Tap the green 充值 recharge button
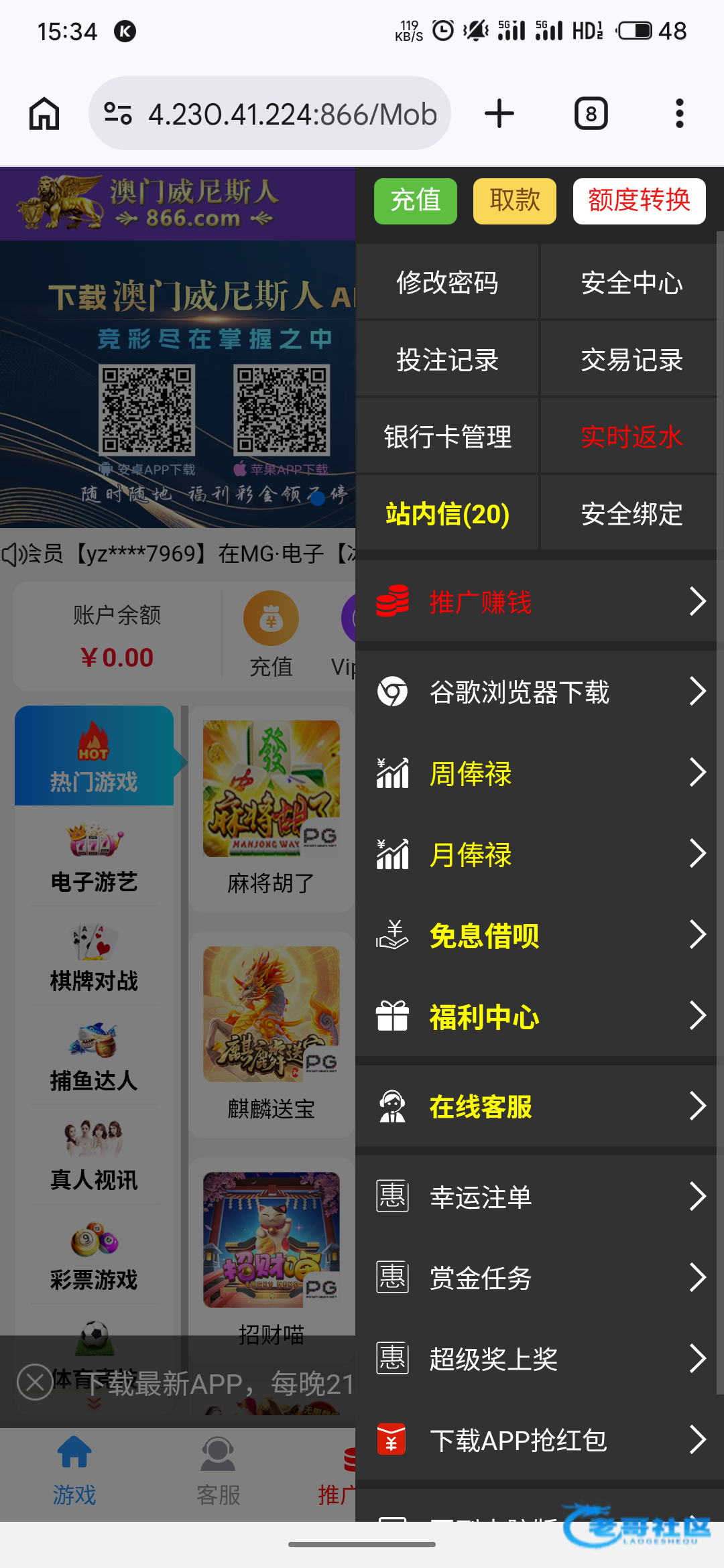724x1568 pixels. pos(415,201)
